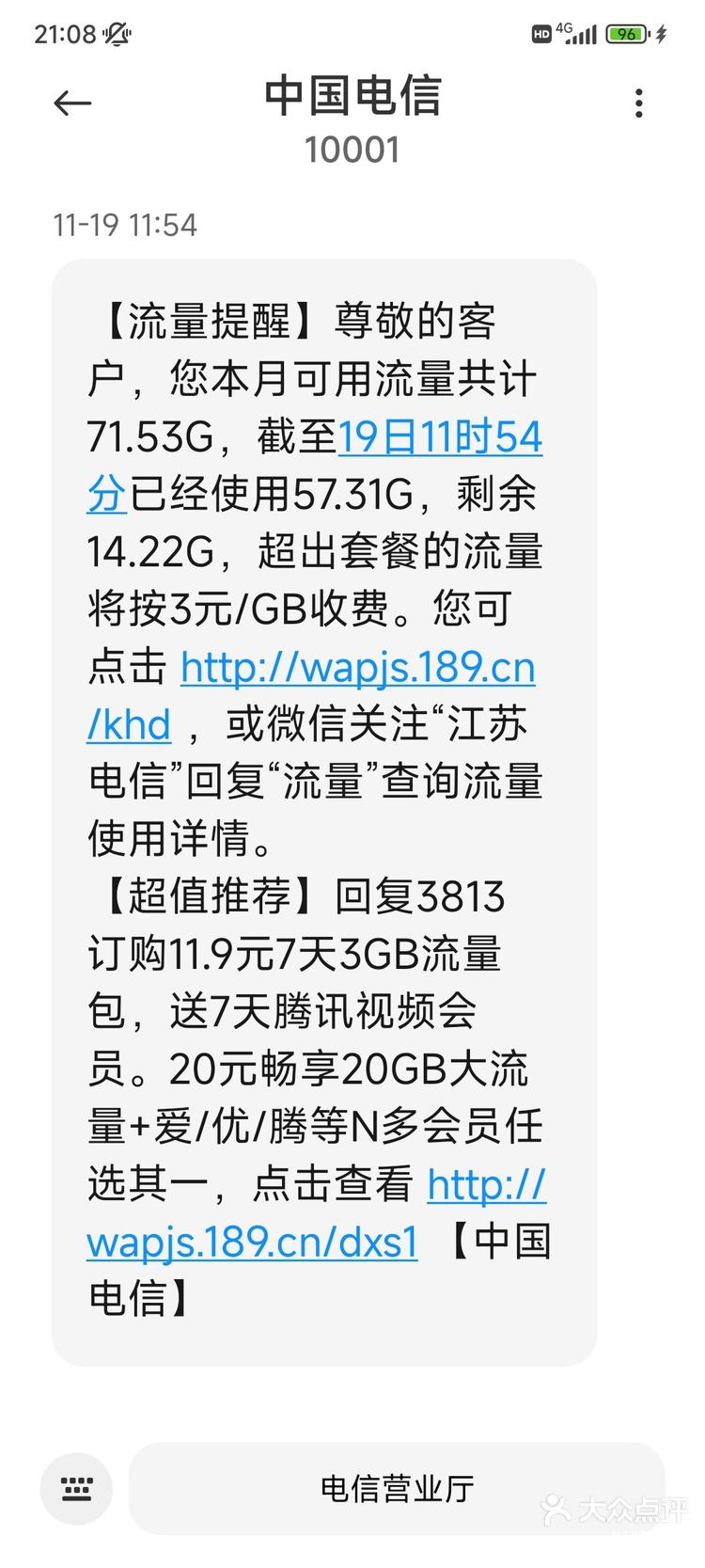Open the three-dot overflow menu
The width and height of the screenshot is (705, 1568).
638,102
